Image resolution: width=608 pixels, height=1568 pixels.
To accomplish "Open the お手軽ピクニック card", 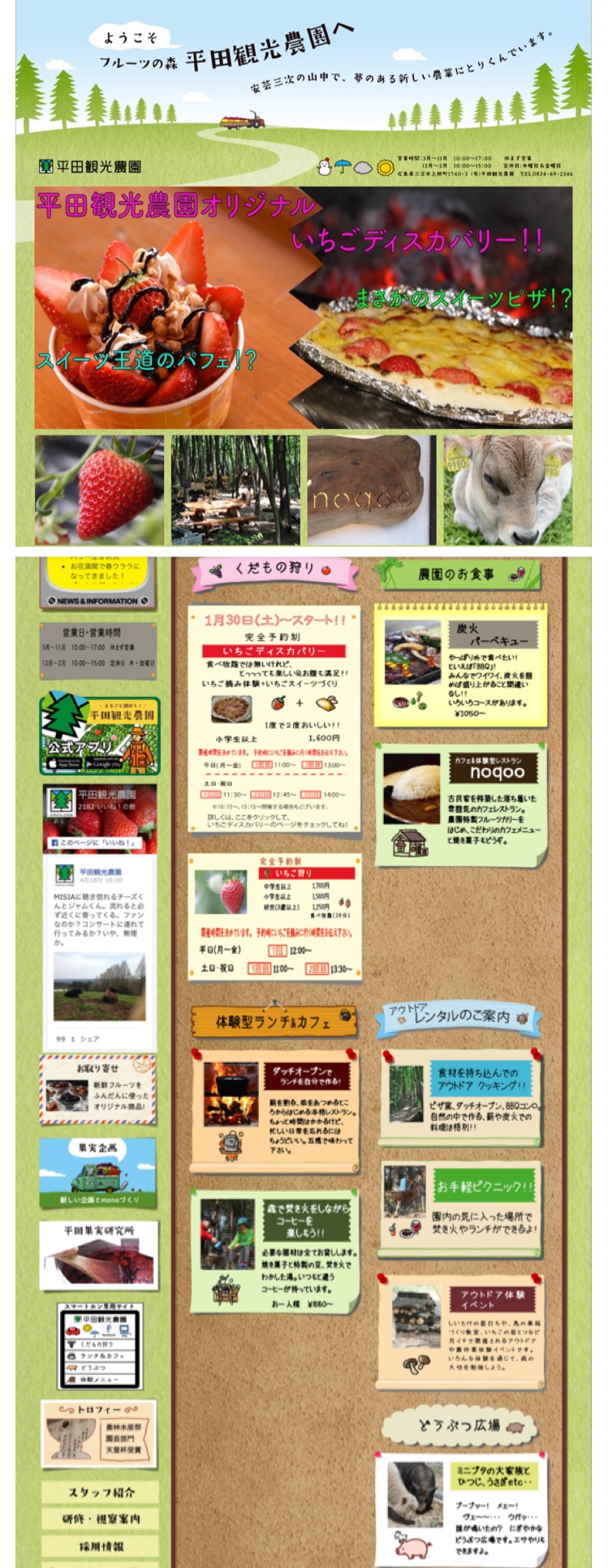I will point(460,1207).
